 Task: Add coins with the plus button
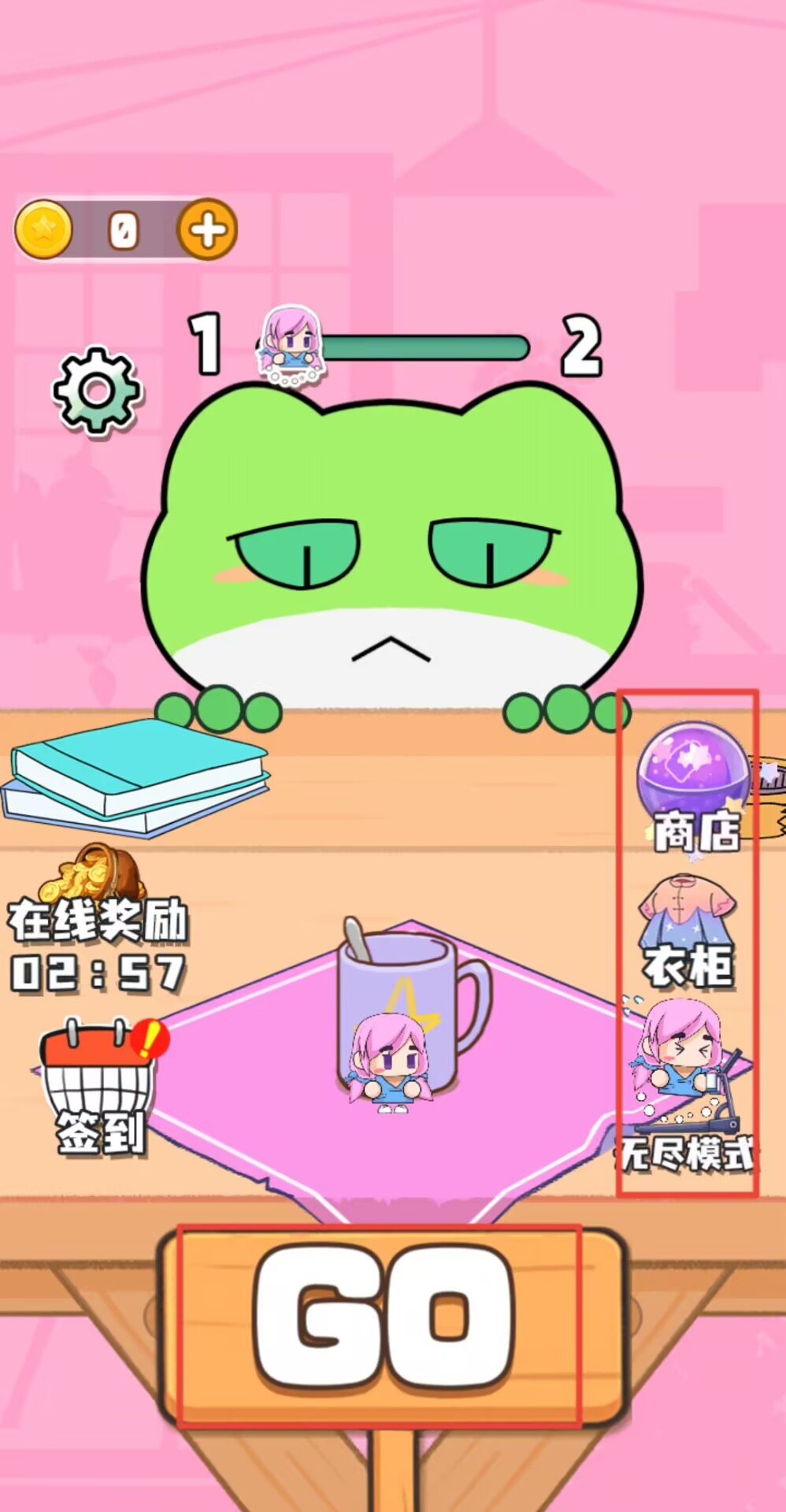pos(207,229)
